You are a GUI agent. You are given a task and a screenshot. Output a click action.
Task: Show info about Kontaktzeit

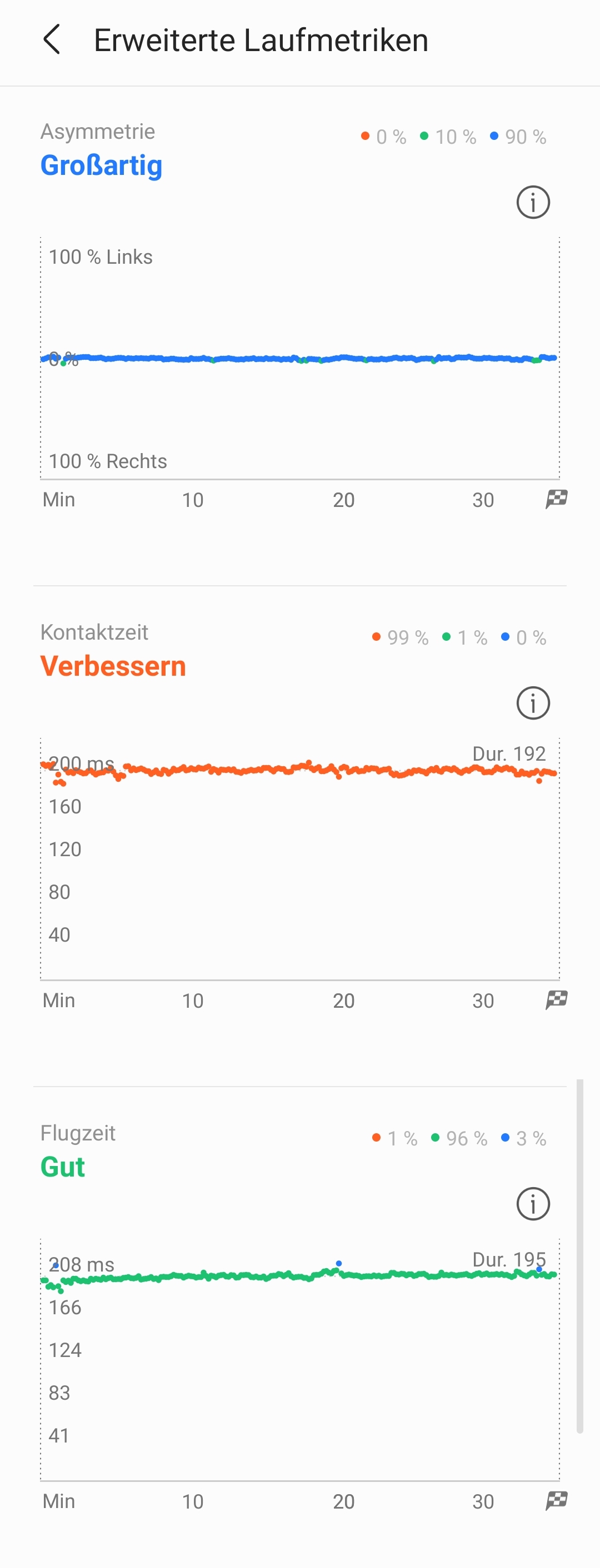(x=532, y=703)
